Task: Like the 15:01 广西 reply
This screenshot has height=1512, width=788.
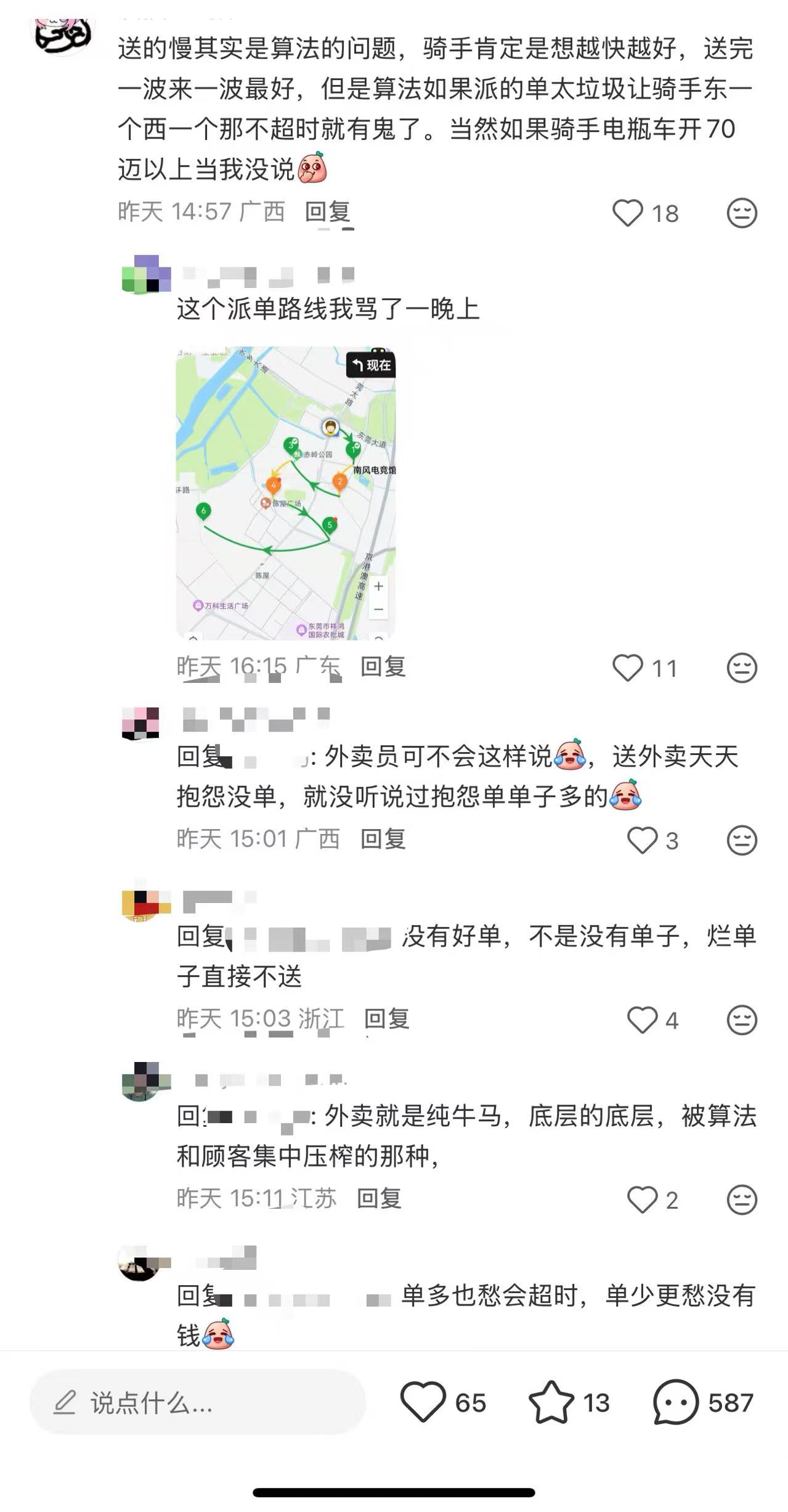Action: 642,841
